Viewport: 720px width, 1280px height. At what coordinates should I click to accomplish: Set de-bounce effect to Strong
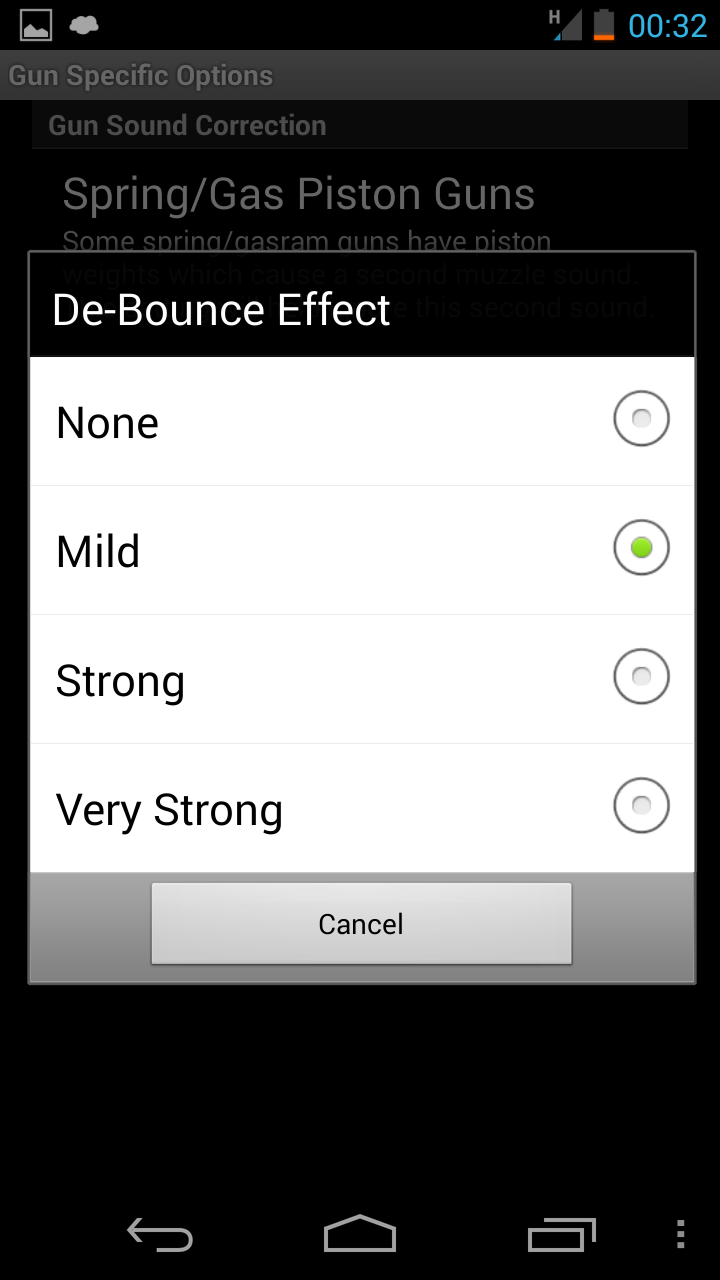[x=362, y=679]
